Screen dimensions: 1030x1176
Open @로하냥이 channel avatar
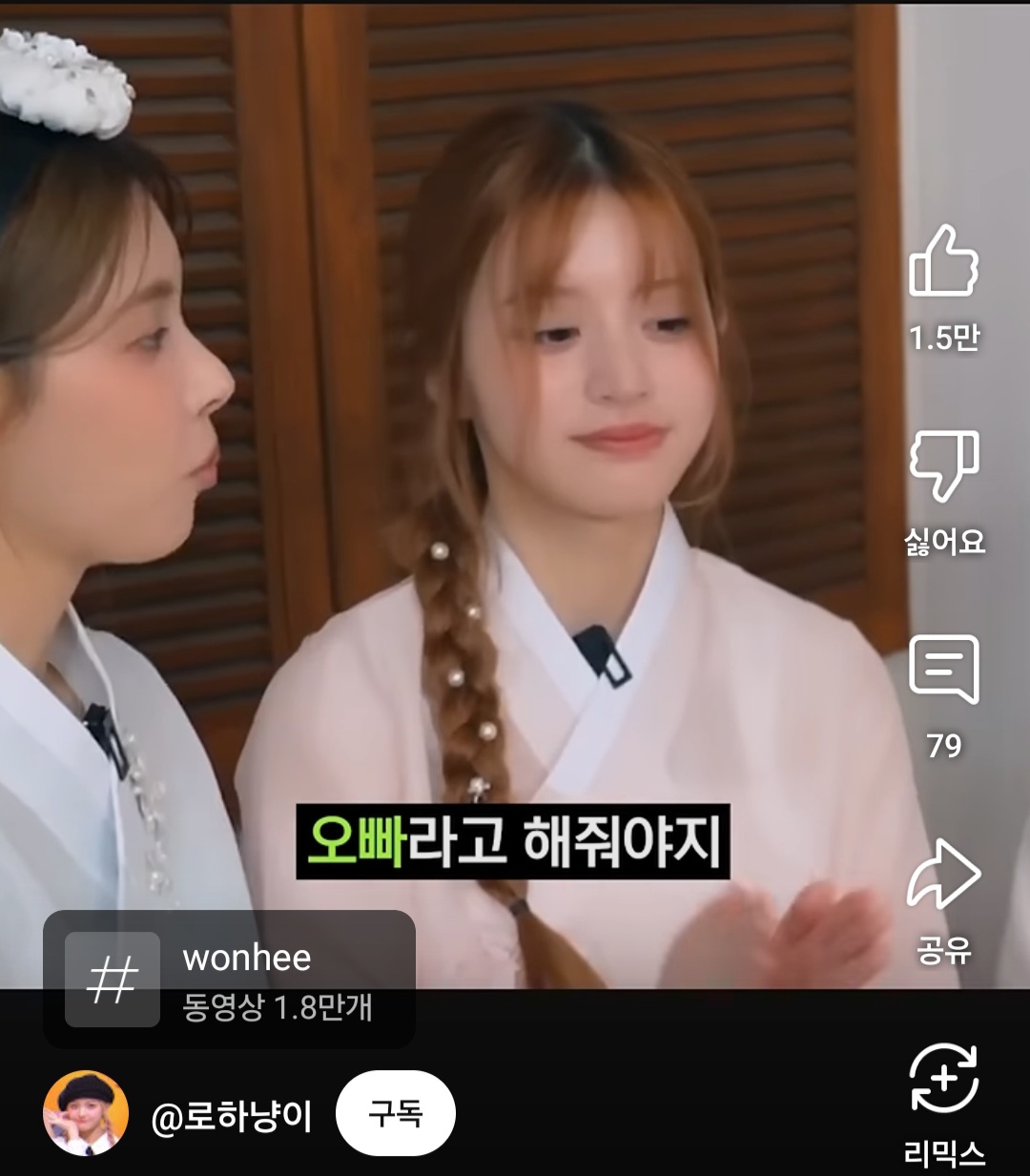click(x=86, y=1113)
